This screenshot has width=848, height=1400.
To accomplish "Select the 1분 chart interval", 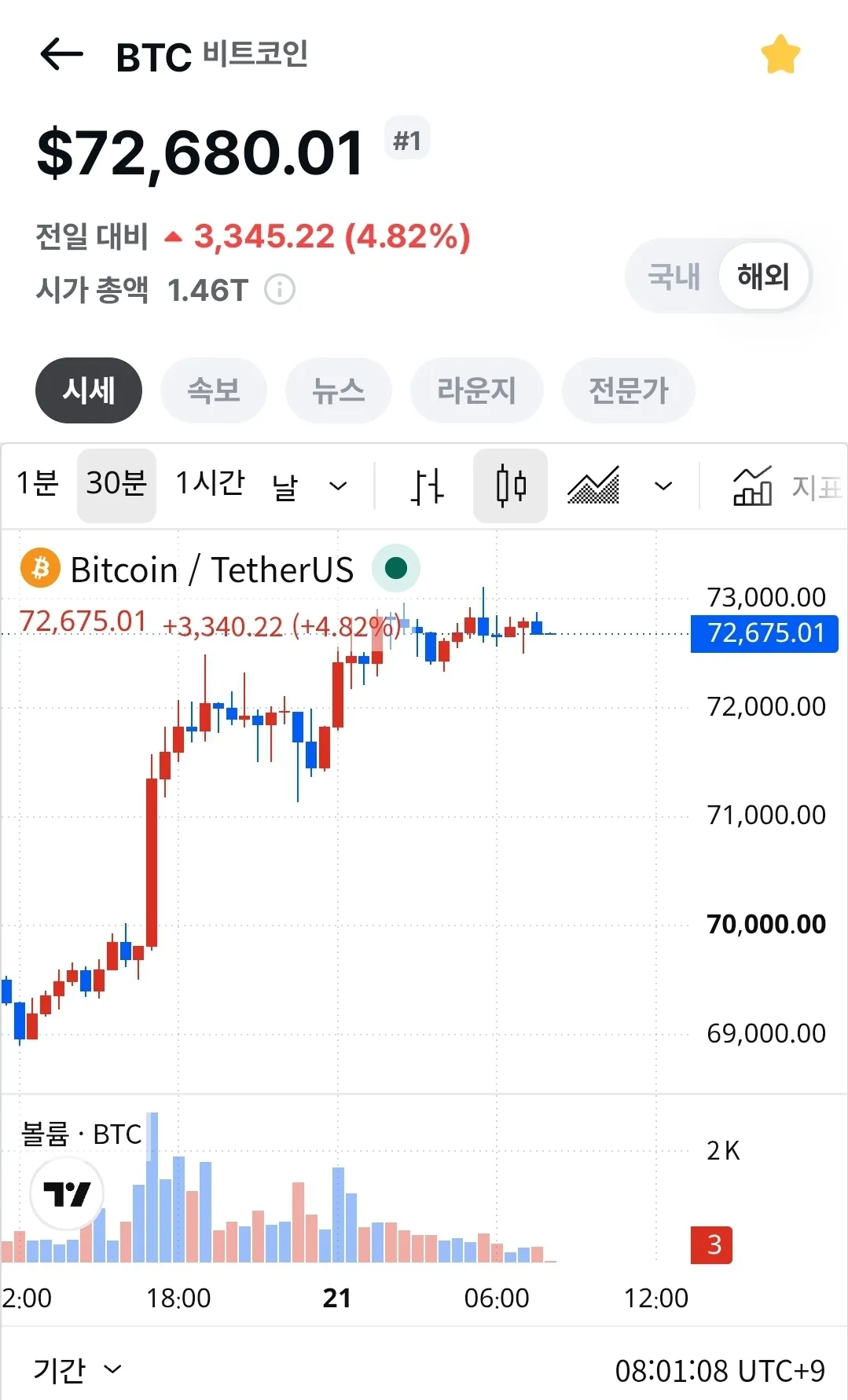I will 38,485.
